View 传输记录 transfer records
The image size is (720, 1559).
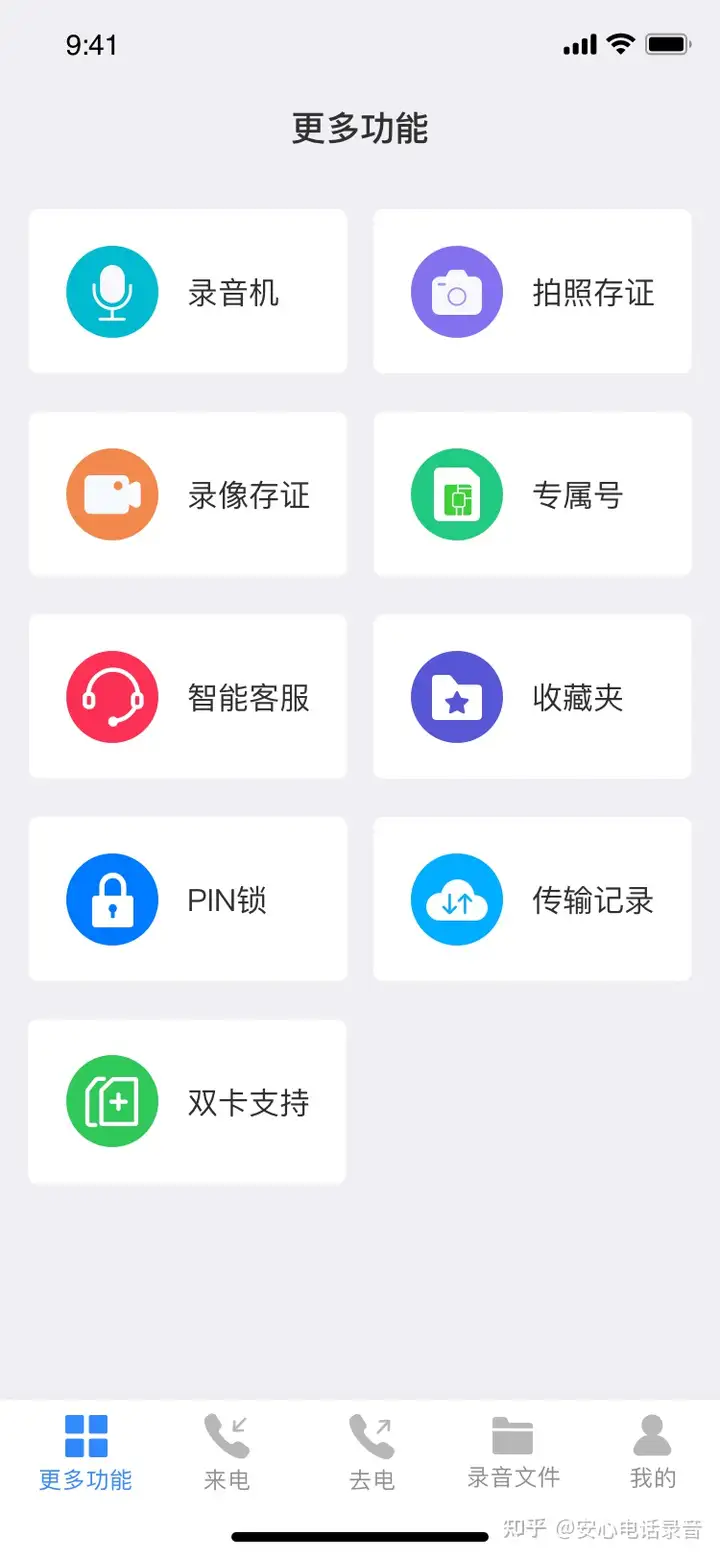point(532,899)
